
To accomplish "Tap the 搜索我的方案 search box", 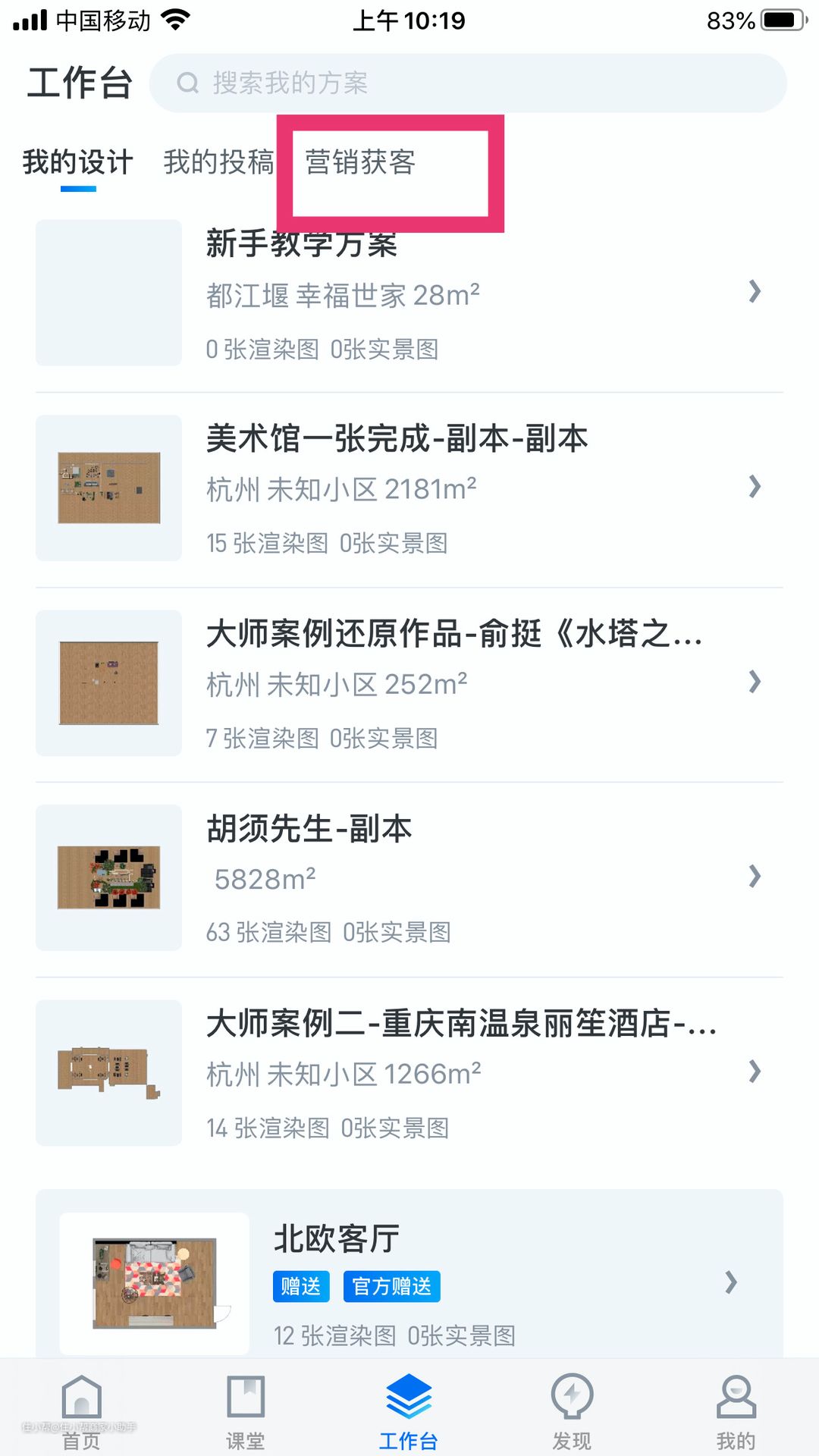I will tap(466, 83).
